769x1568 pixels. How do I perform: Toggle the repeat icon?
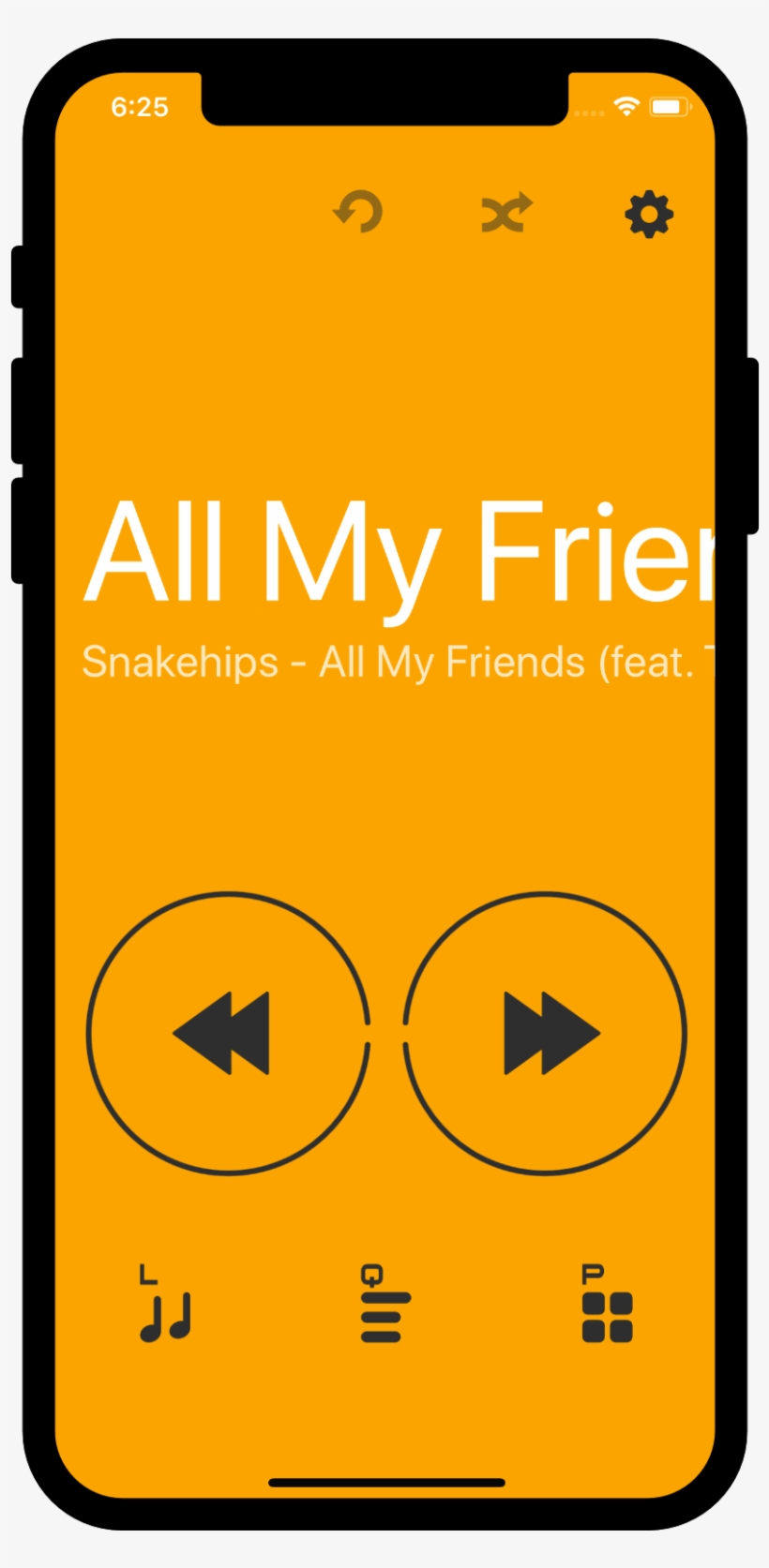[x=359, y=212]
